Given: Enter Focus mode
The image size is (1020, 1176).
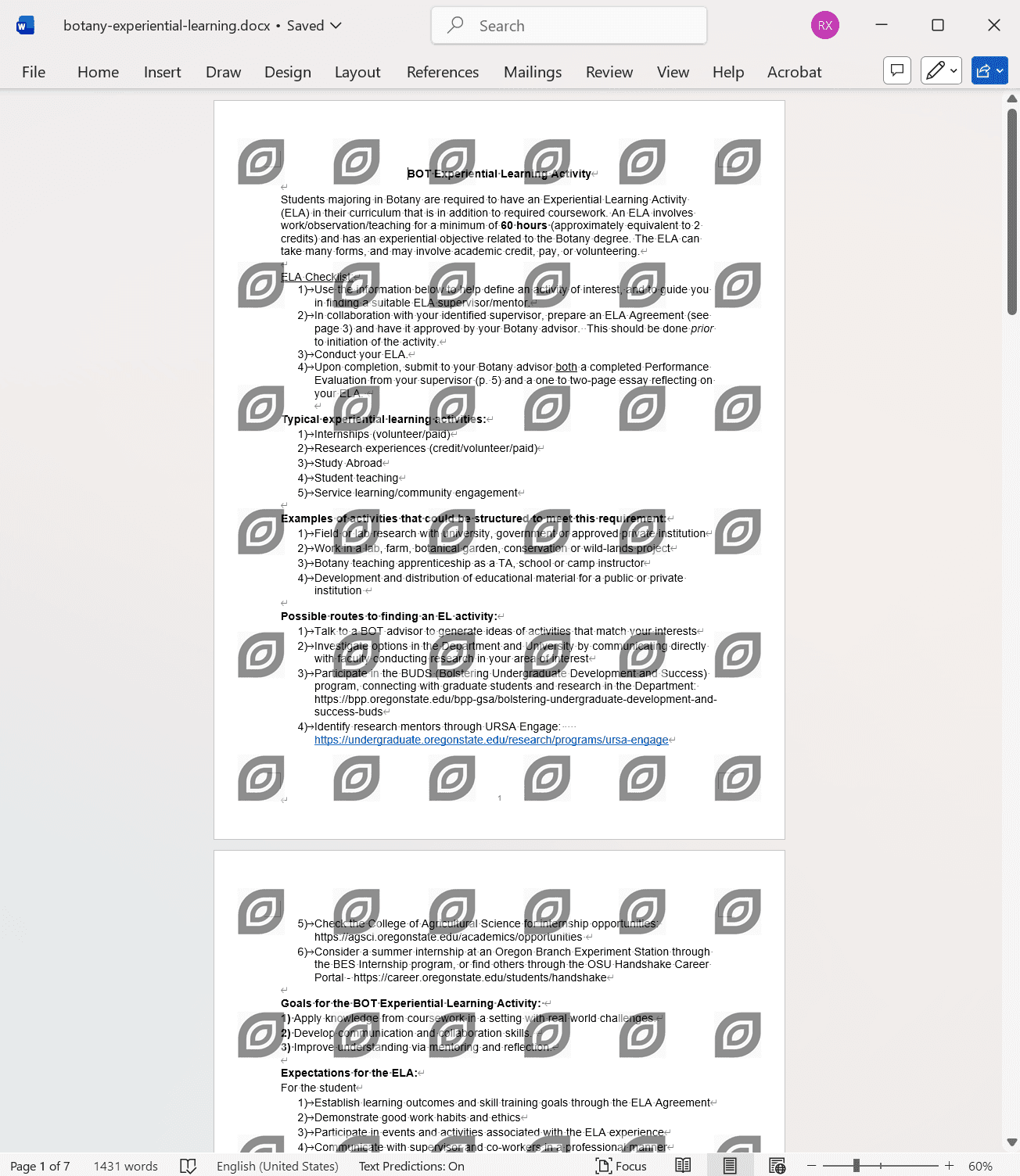Looking at the screenshot, I should pyautogui.click(x=622, y=1166).
